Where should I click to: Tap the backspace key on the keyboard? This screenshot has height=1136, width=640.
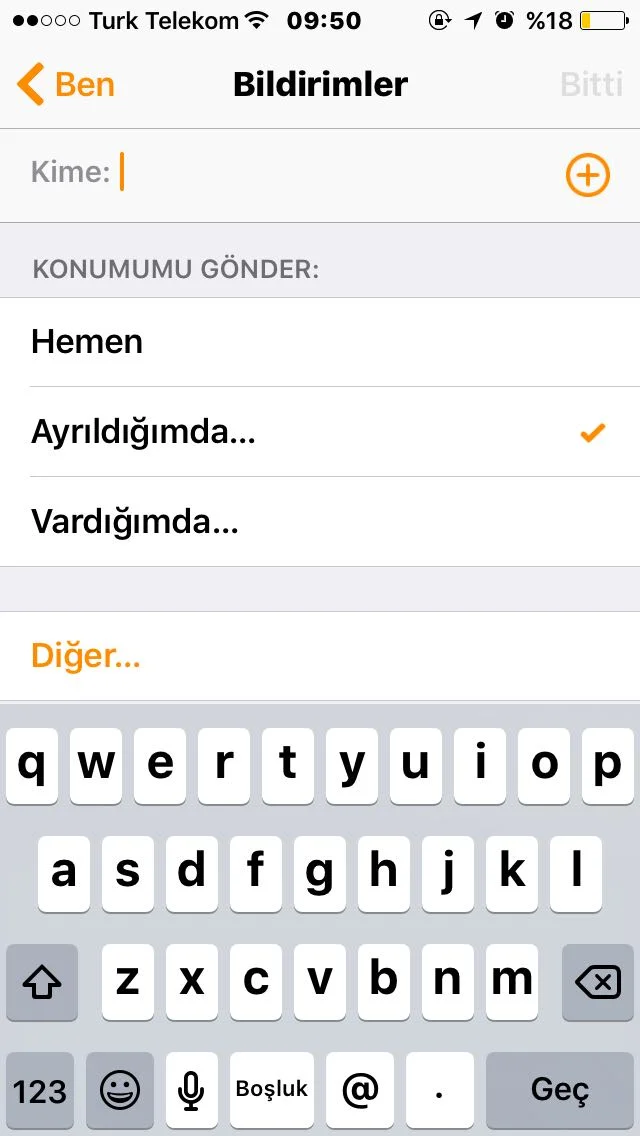tap(597, 982)
